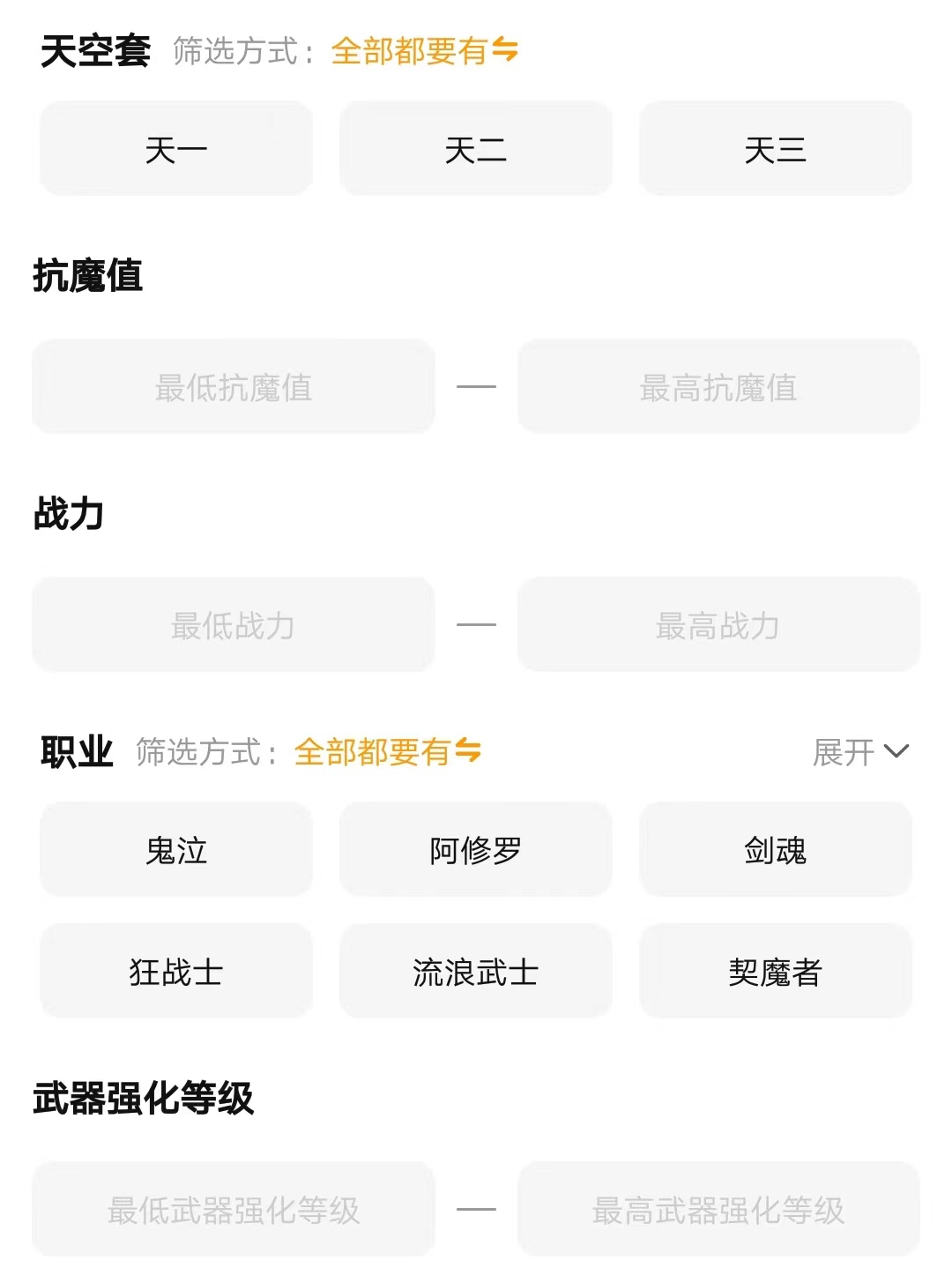This screenshot has height=1268, width=952.
Task: Focus the 最高战力 field
Action: click(718, 625)
